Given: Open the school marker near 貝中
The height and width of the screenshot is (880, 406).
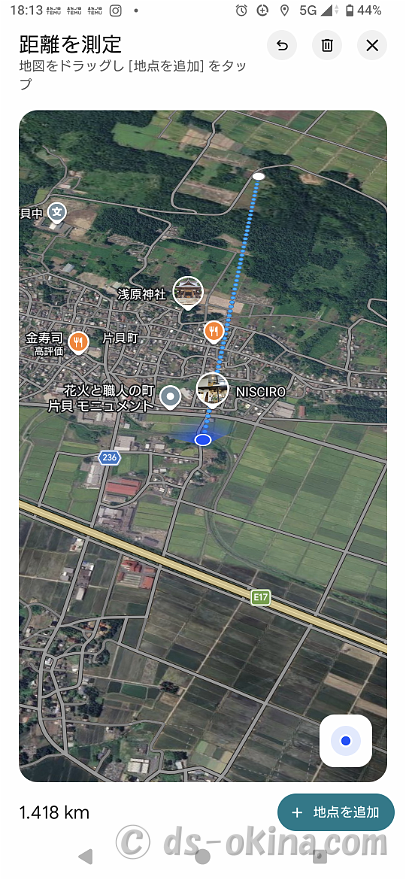Looking at the screenshot, I should coord(57,213).
